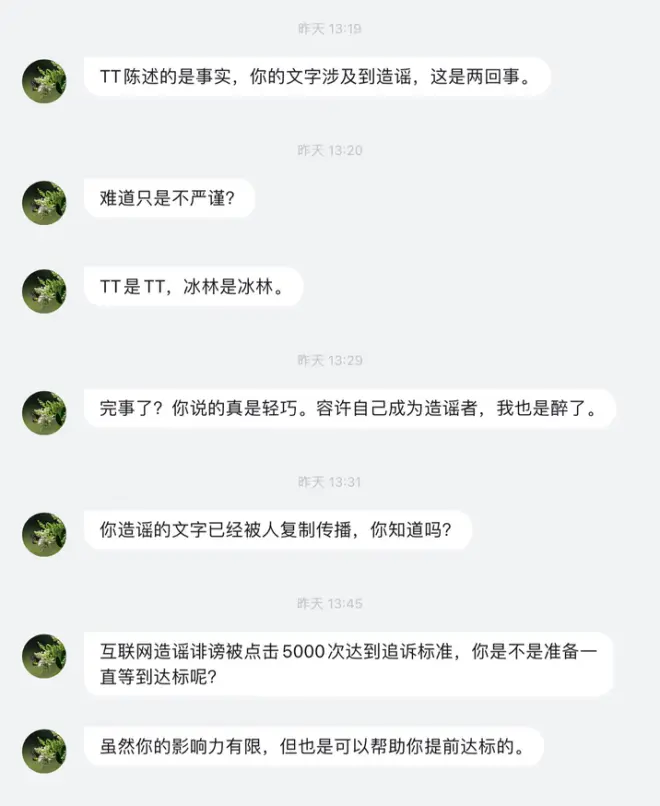Open profile from avatar beside "虽然你的影响力有限"
Screen dimensions: 660x806
coord(44,751)
